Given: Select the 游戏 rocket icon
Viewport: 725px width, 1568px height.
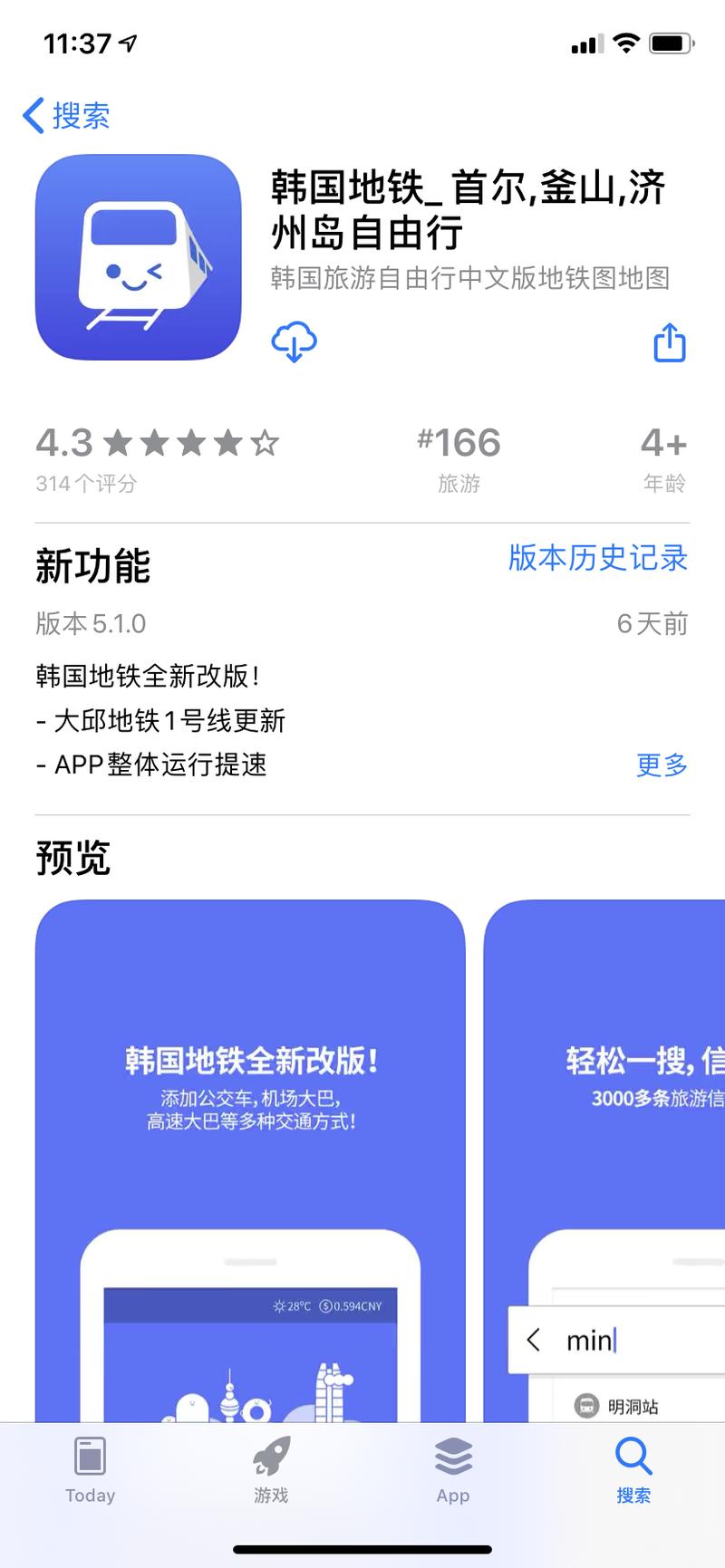Looking at the screenshot, I should [x=270, y=1457].
